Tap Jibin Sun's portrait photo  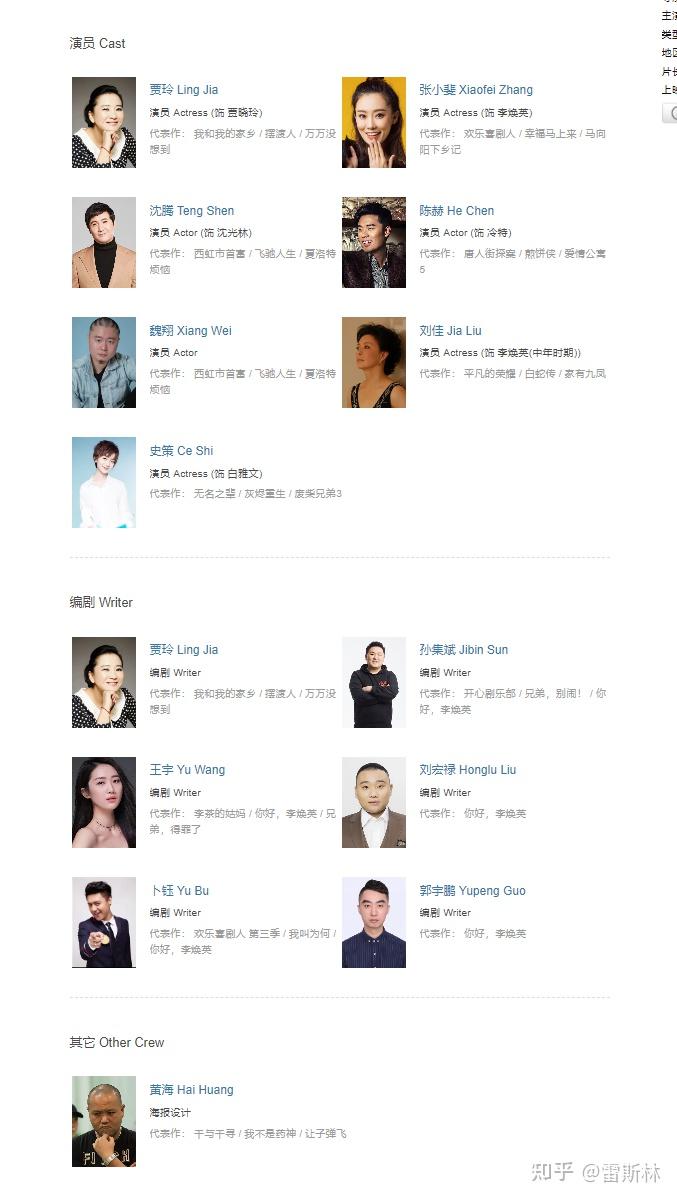pos(374,682)
